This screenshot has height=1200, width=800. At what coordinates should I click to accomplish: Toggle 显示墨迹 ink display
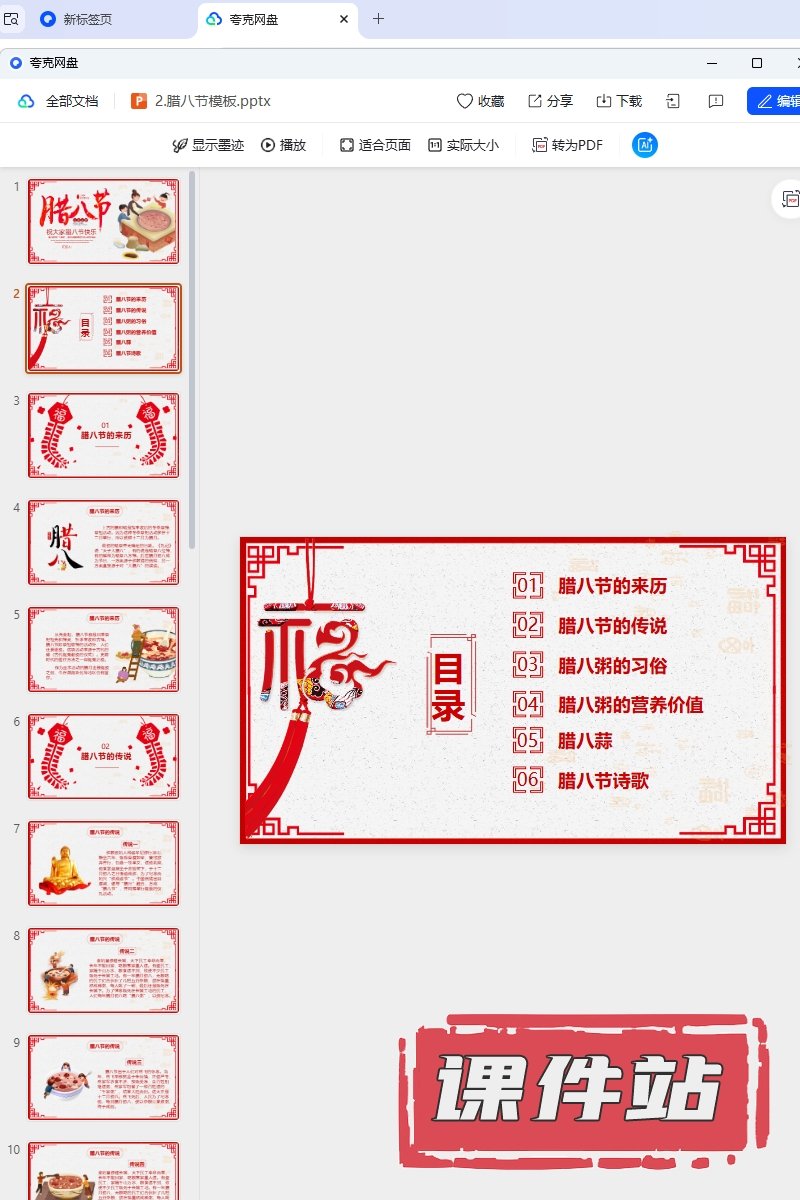[208, 145]
